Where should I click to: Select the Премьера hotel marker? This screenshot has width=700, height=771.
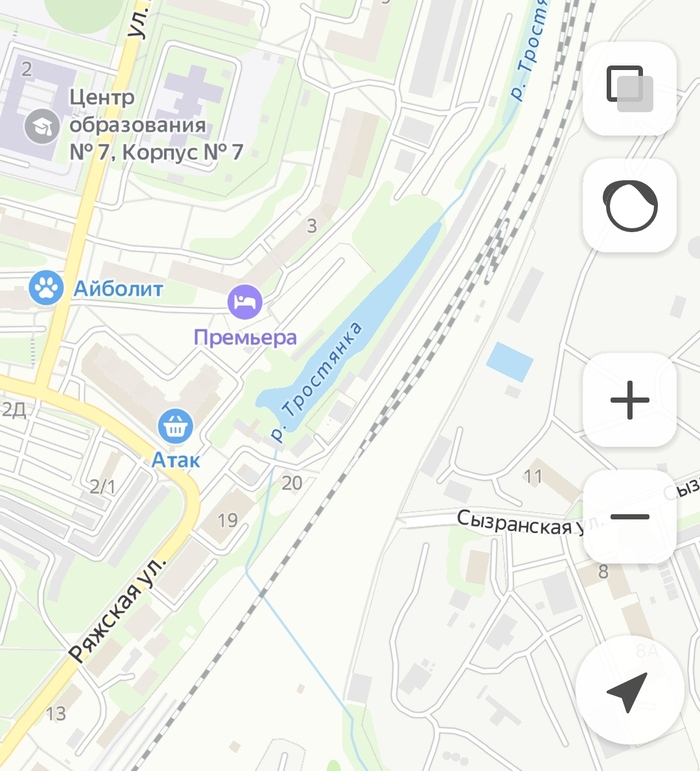[x=245, y=300]
